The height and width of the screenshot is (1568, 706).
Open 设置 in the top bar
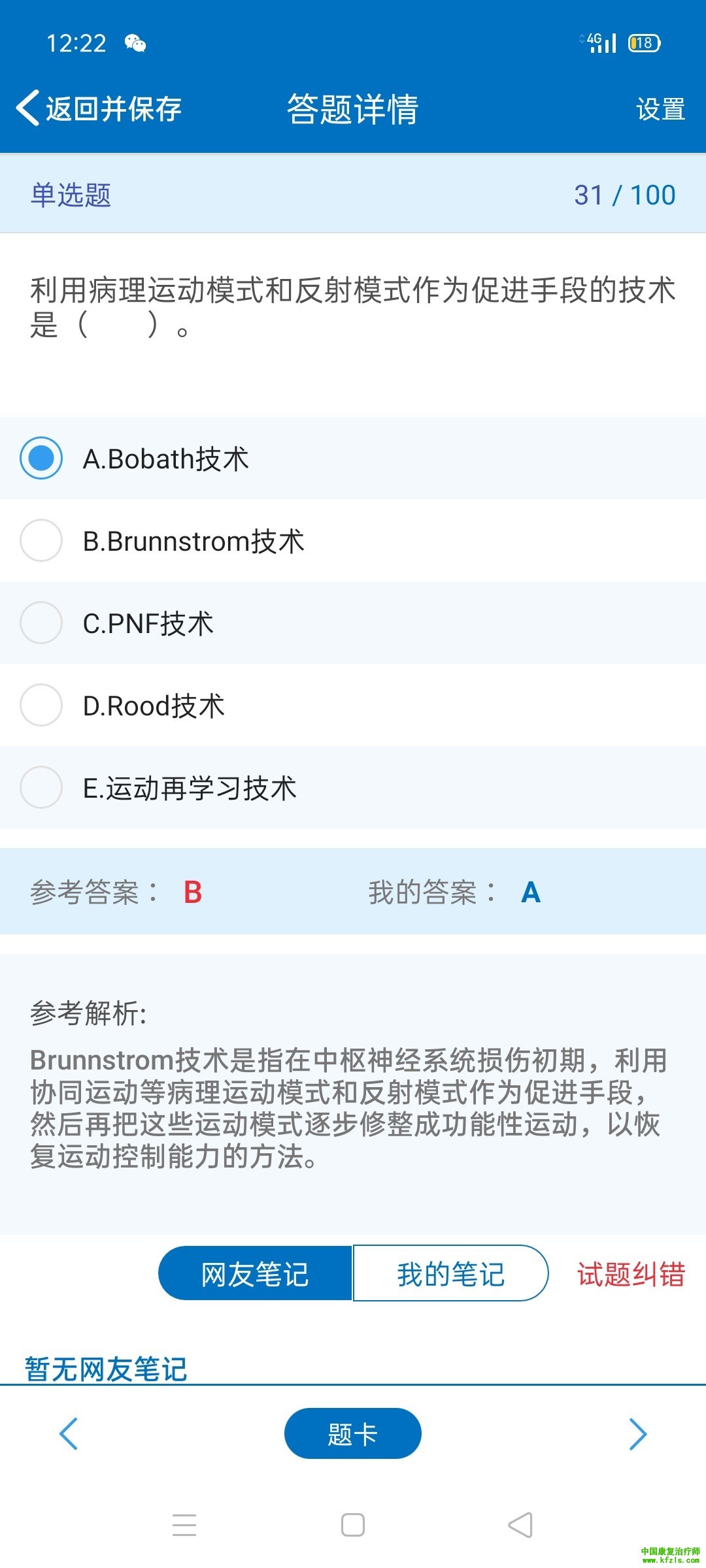660,109
